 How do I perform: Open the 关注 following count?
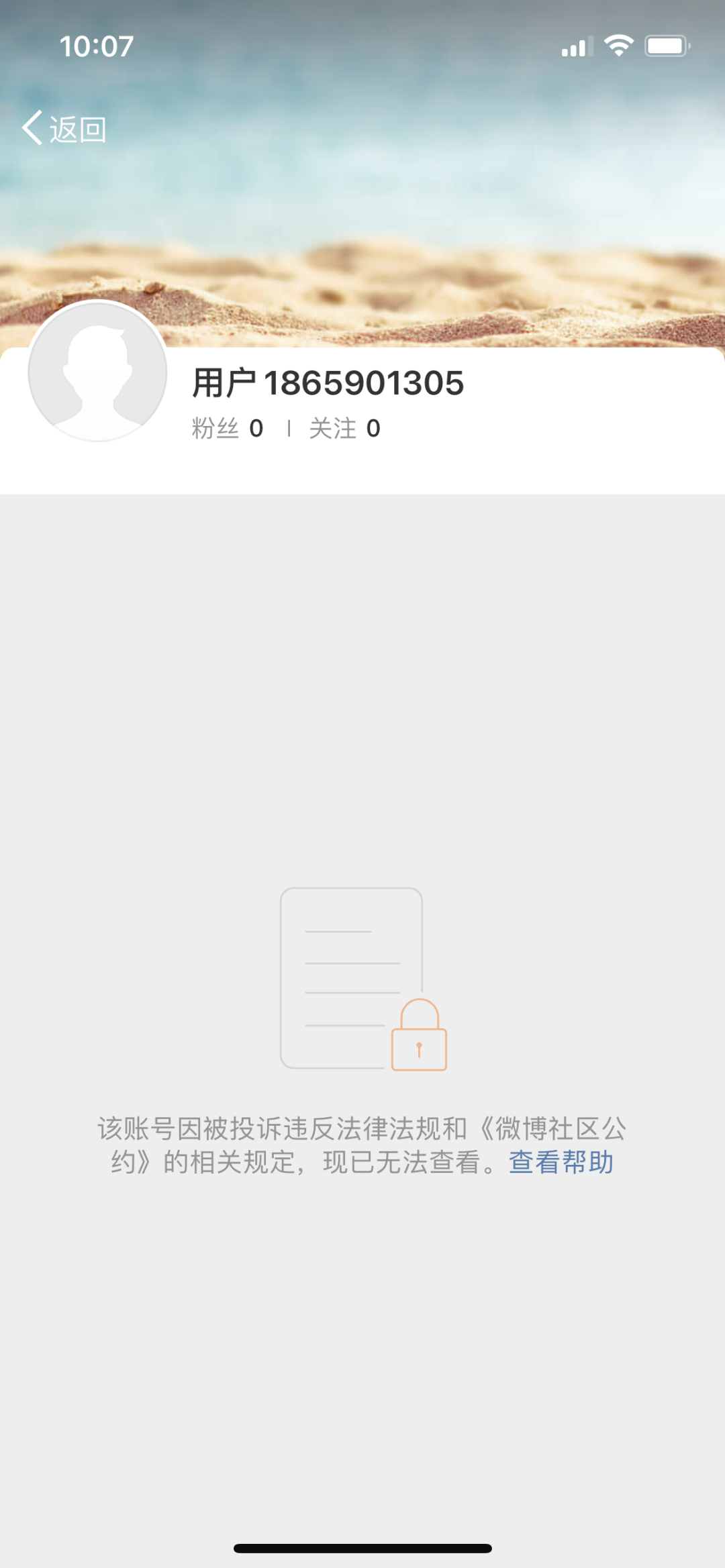[x=344, y=428]
